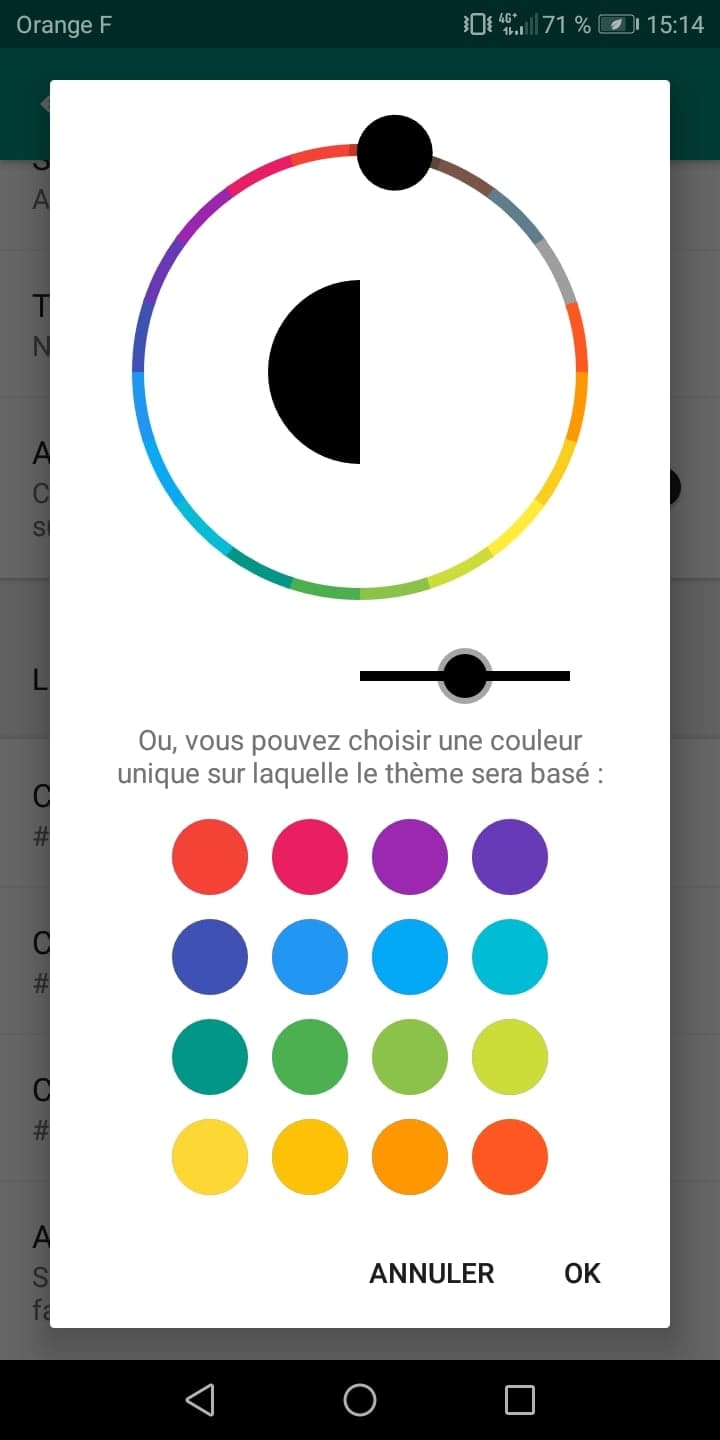The width and height of the screenshot is (720, 1440).
Task: Pick the teal color swatch
Action: coord(210,1057)
